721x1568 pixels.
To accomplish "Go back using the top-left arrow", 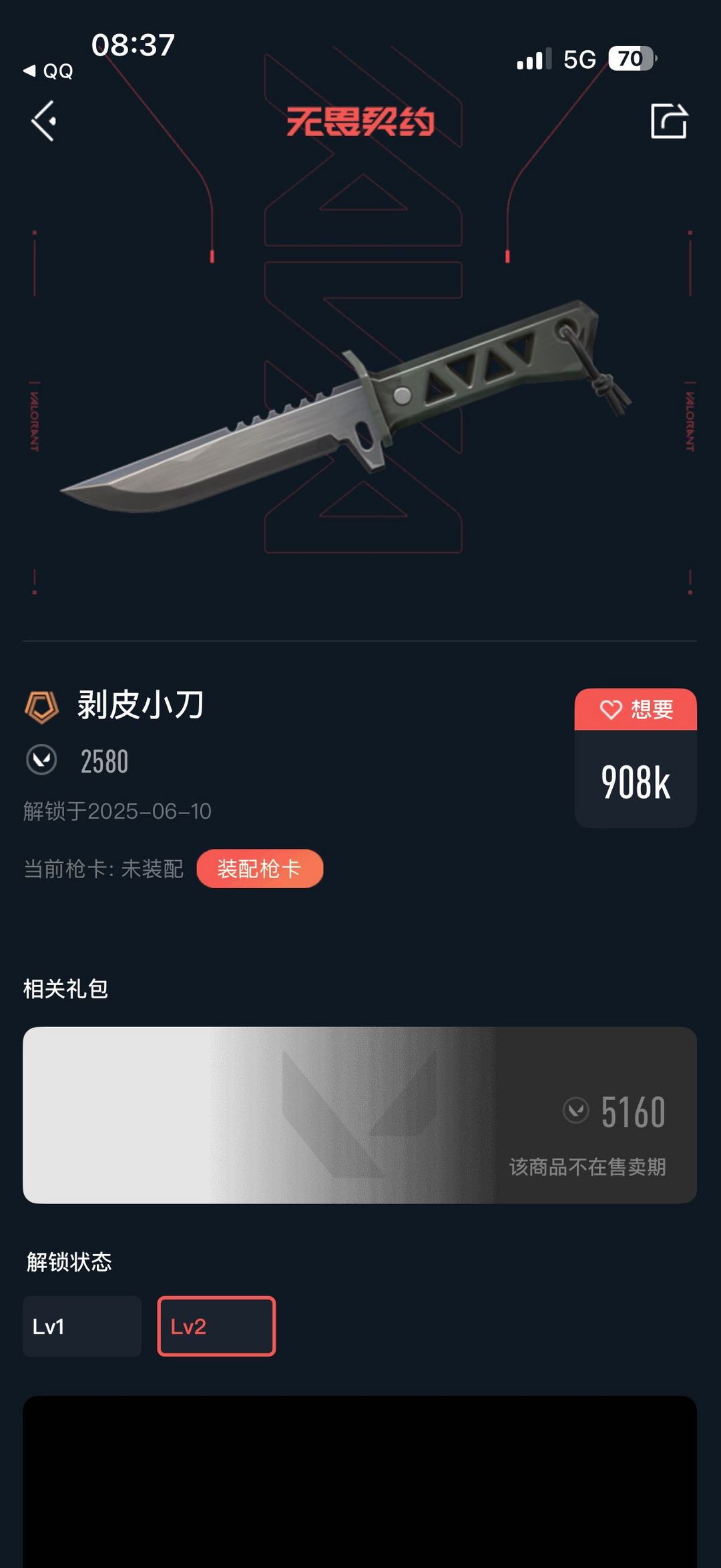I will pyautogui.click(x=44, y=122).
